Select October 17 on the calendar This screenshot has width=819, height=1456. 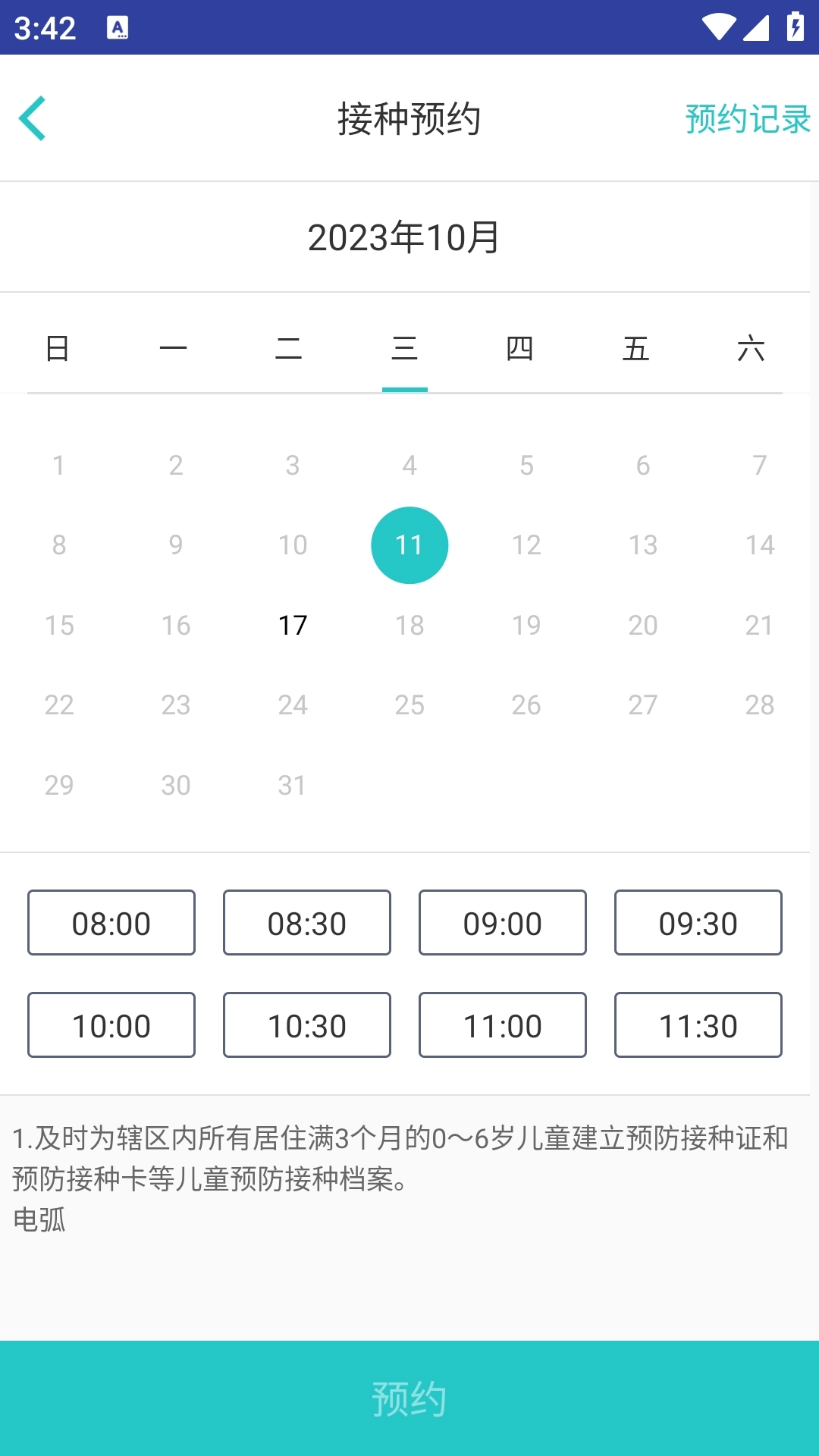point(293,626)
